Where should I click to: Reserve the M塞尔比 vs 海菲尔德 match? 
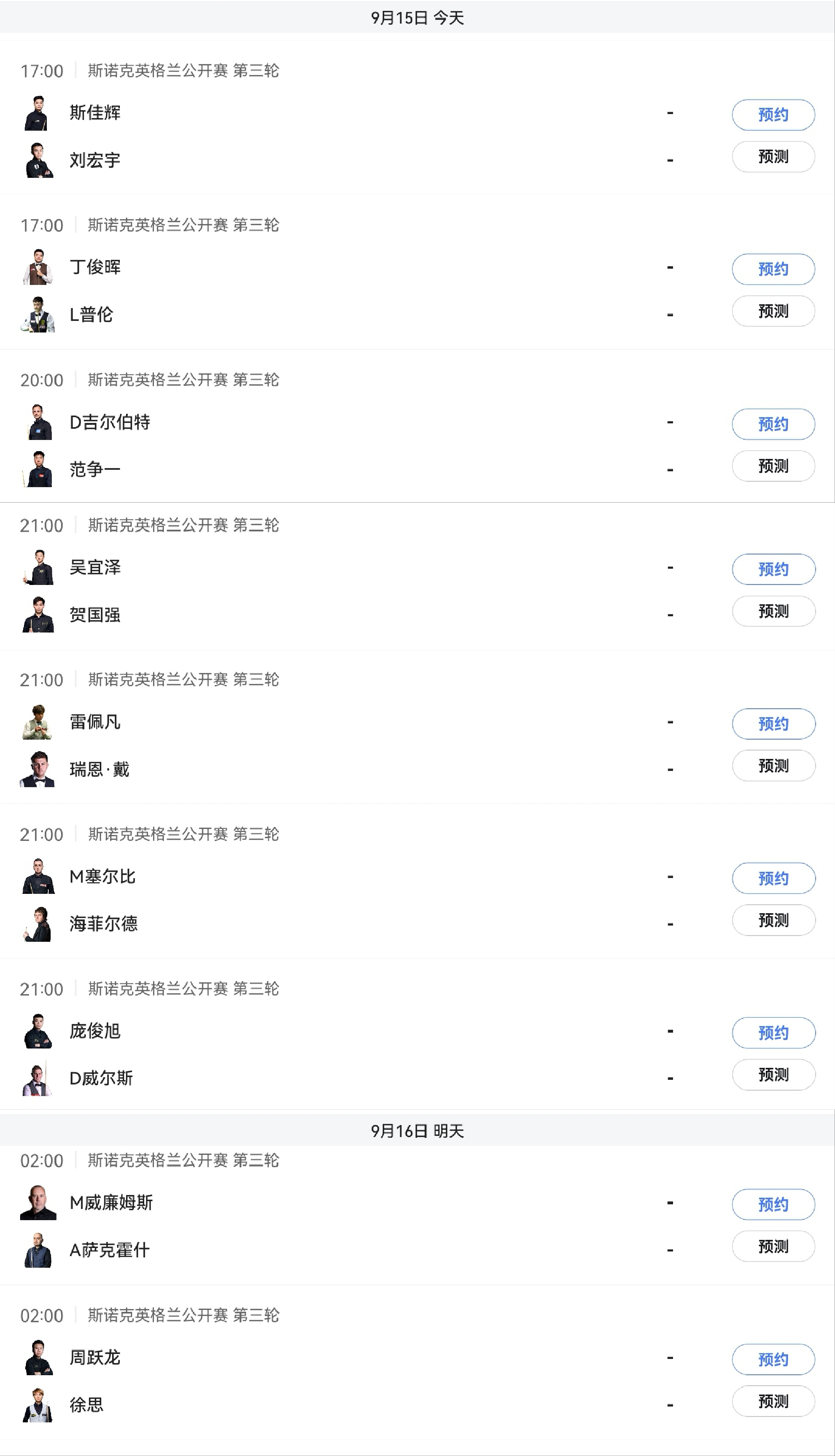click(773, 878)
